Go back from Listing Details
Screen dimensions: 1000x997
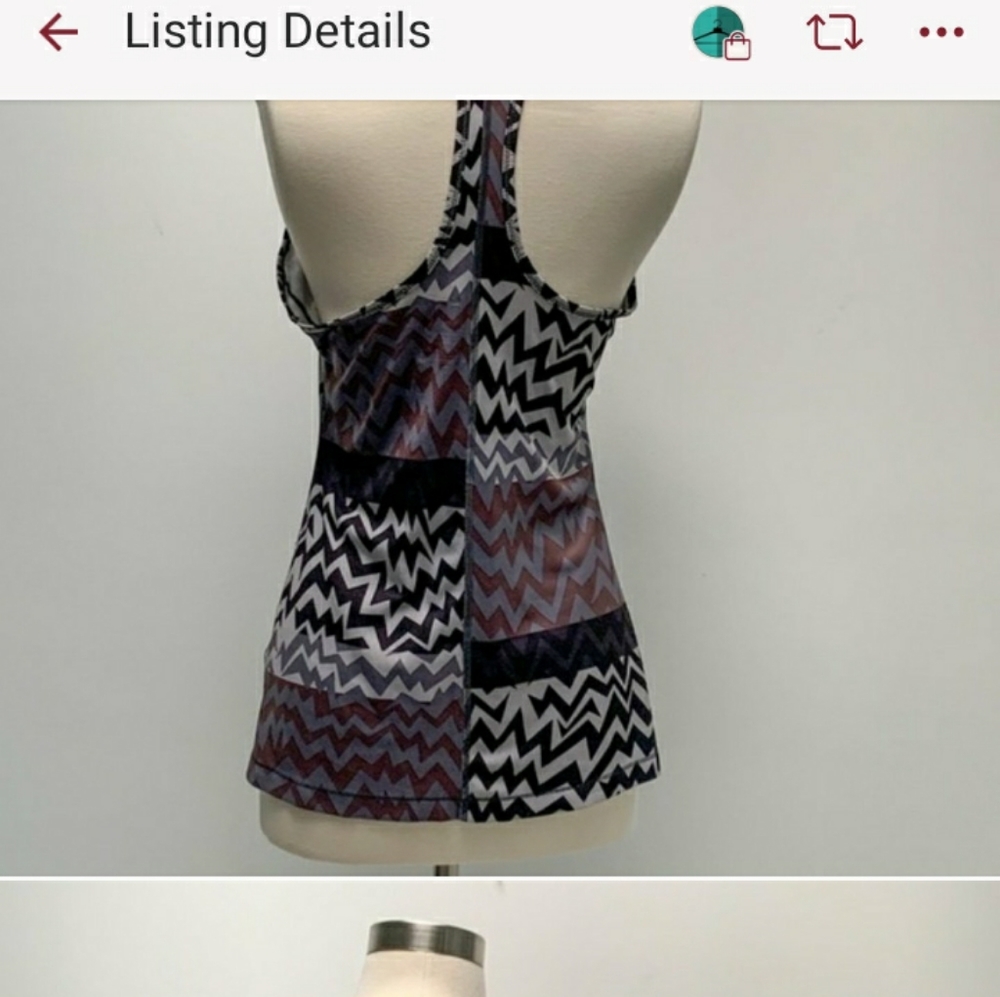pos(58,33)
